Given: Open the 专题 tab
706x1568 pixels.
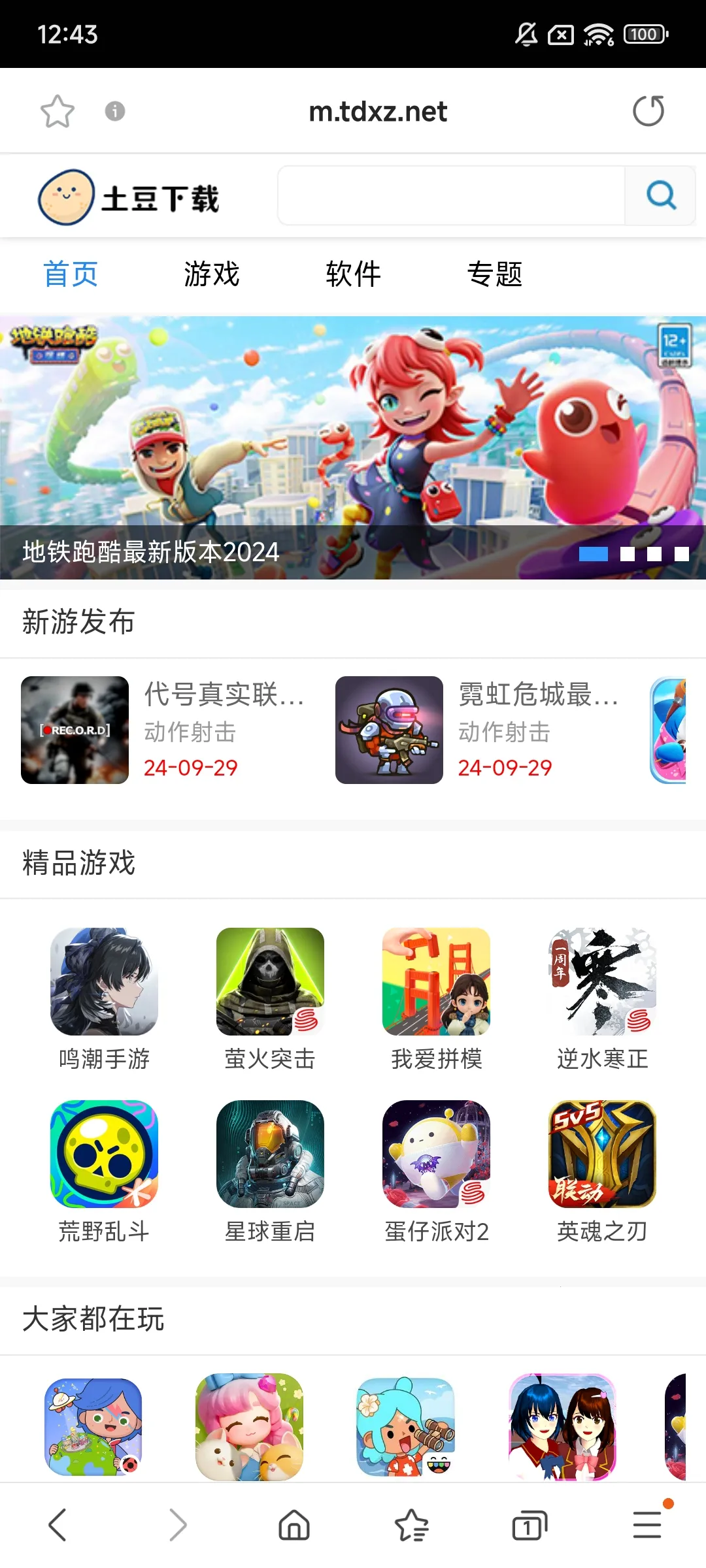Looking at the screenshot, I should tap(495, 274).
